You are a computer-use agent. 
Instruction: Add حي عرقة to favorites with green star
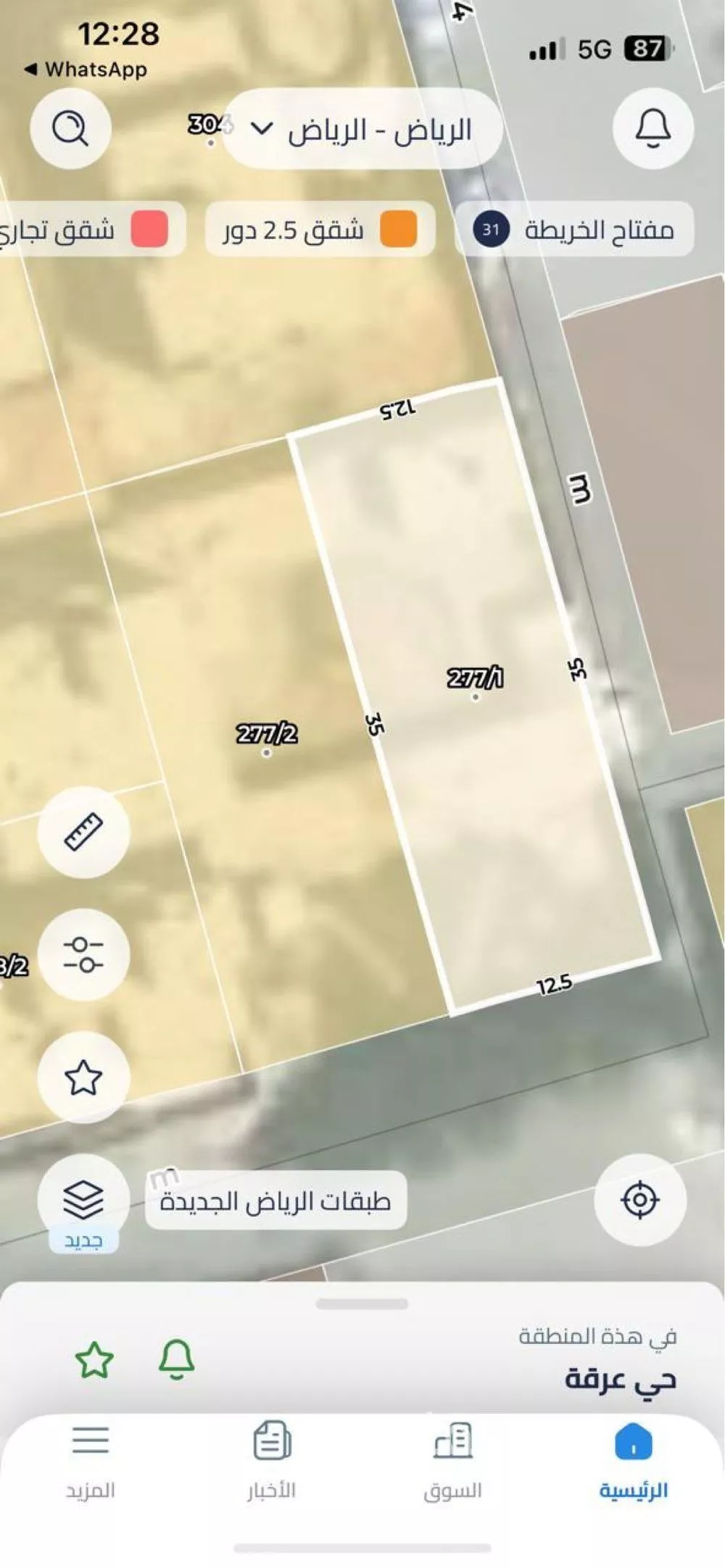coord(95,1360)
